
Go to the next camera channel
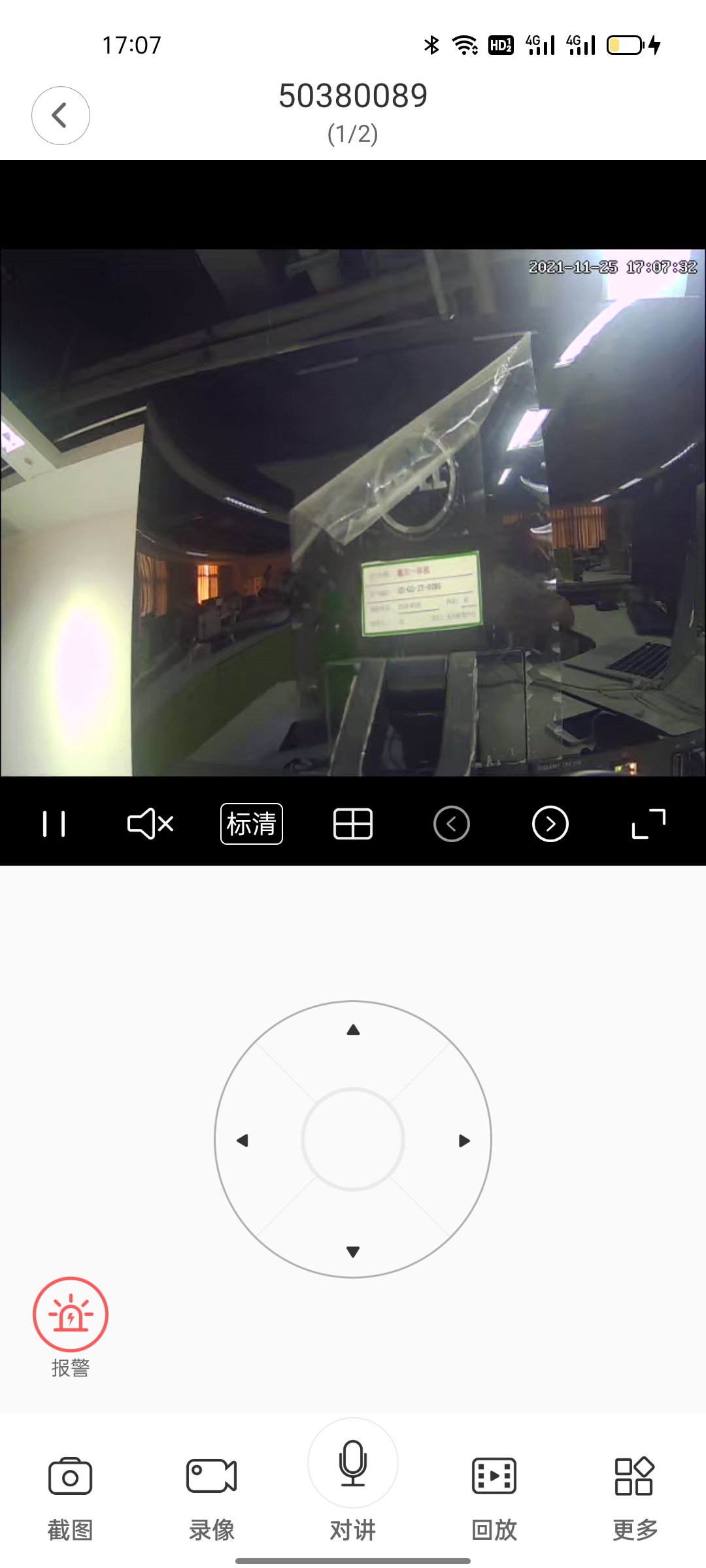point(550,824)
